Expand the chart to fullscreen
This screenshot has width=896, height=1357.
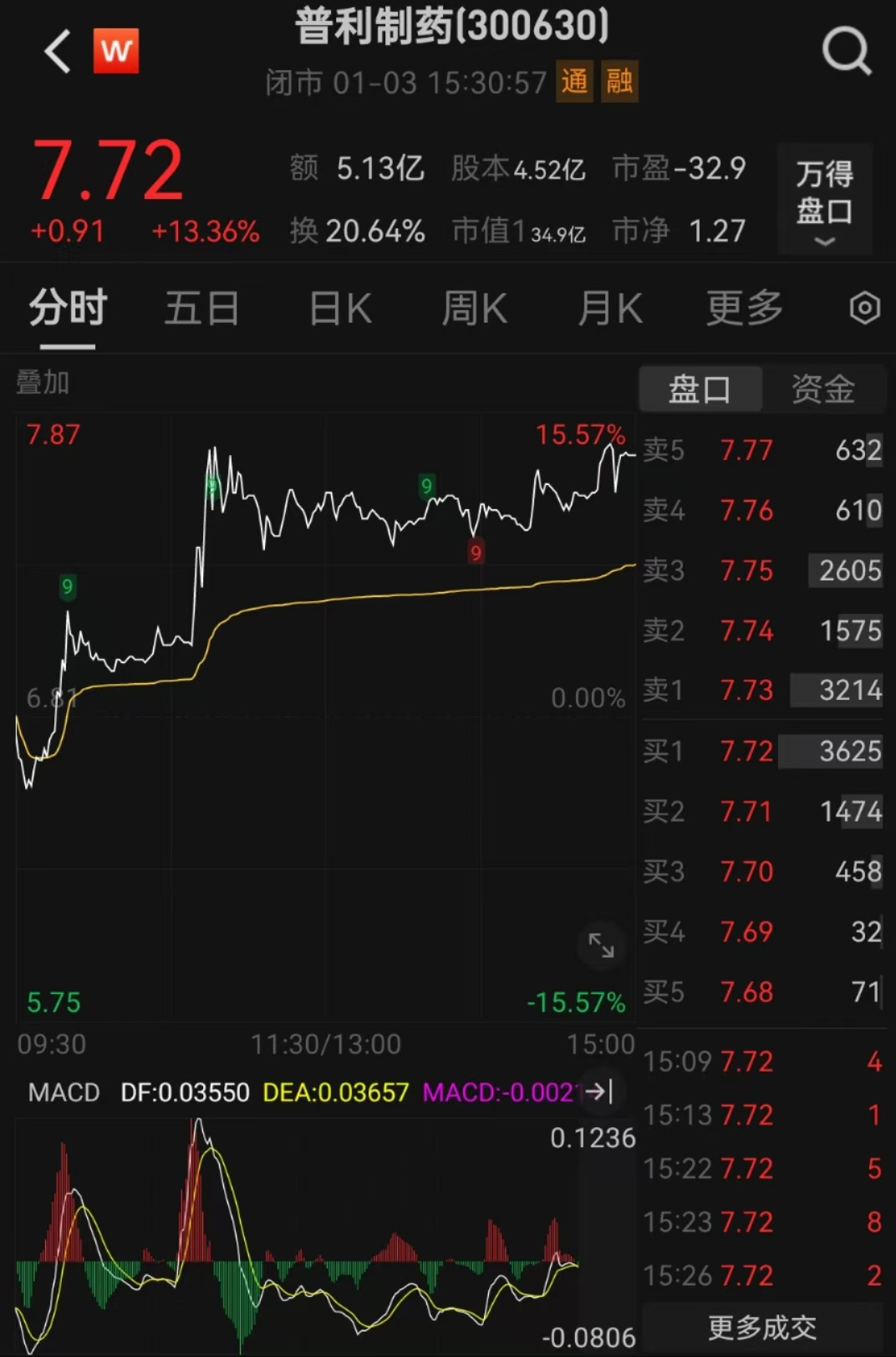tap(601, 945)
